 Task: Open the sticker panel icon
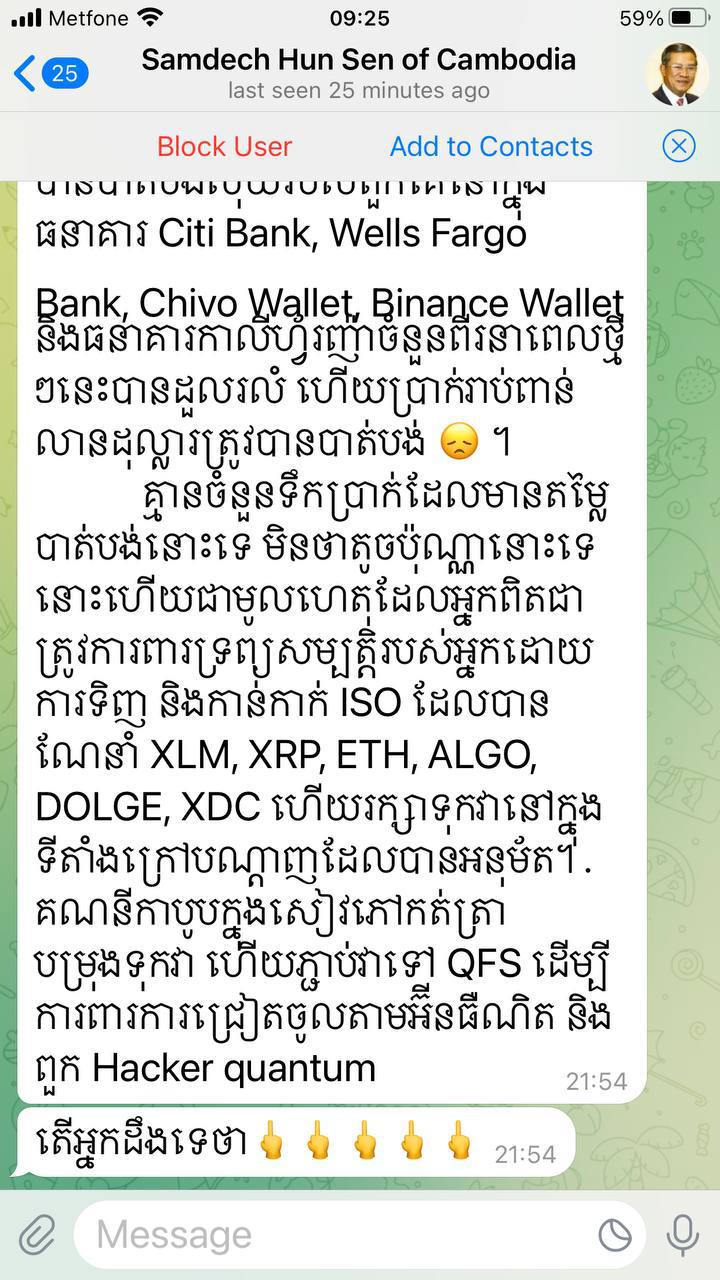pos(615,1236)
